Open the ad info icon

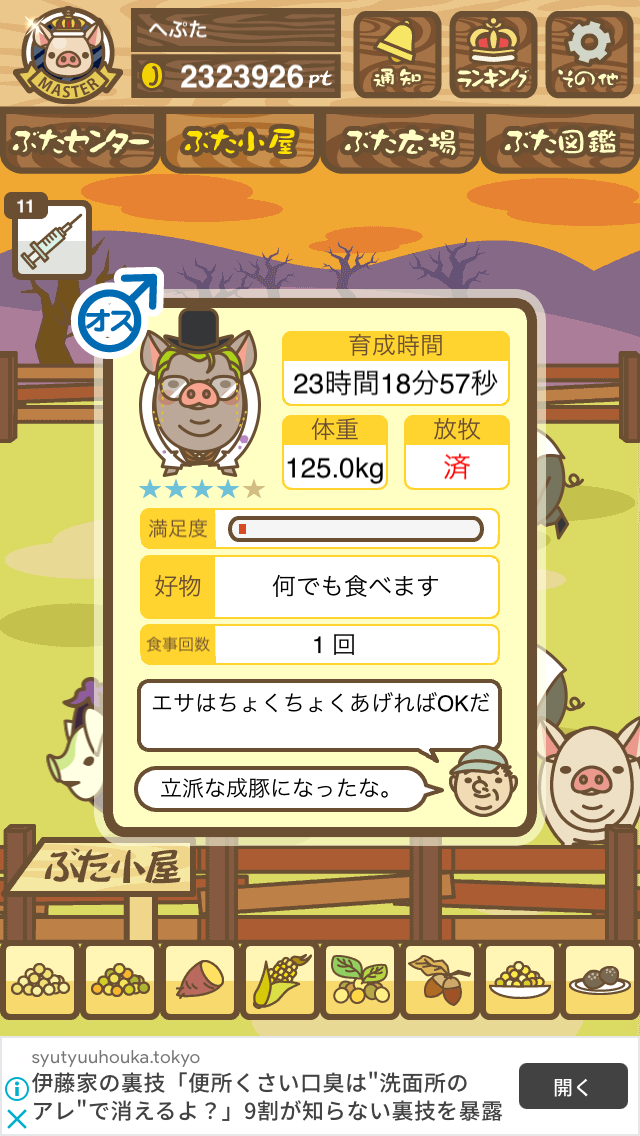click(16, 1088)
